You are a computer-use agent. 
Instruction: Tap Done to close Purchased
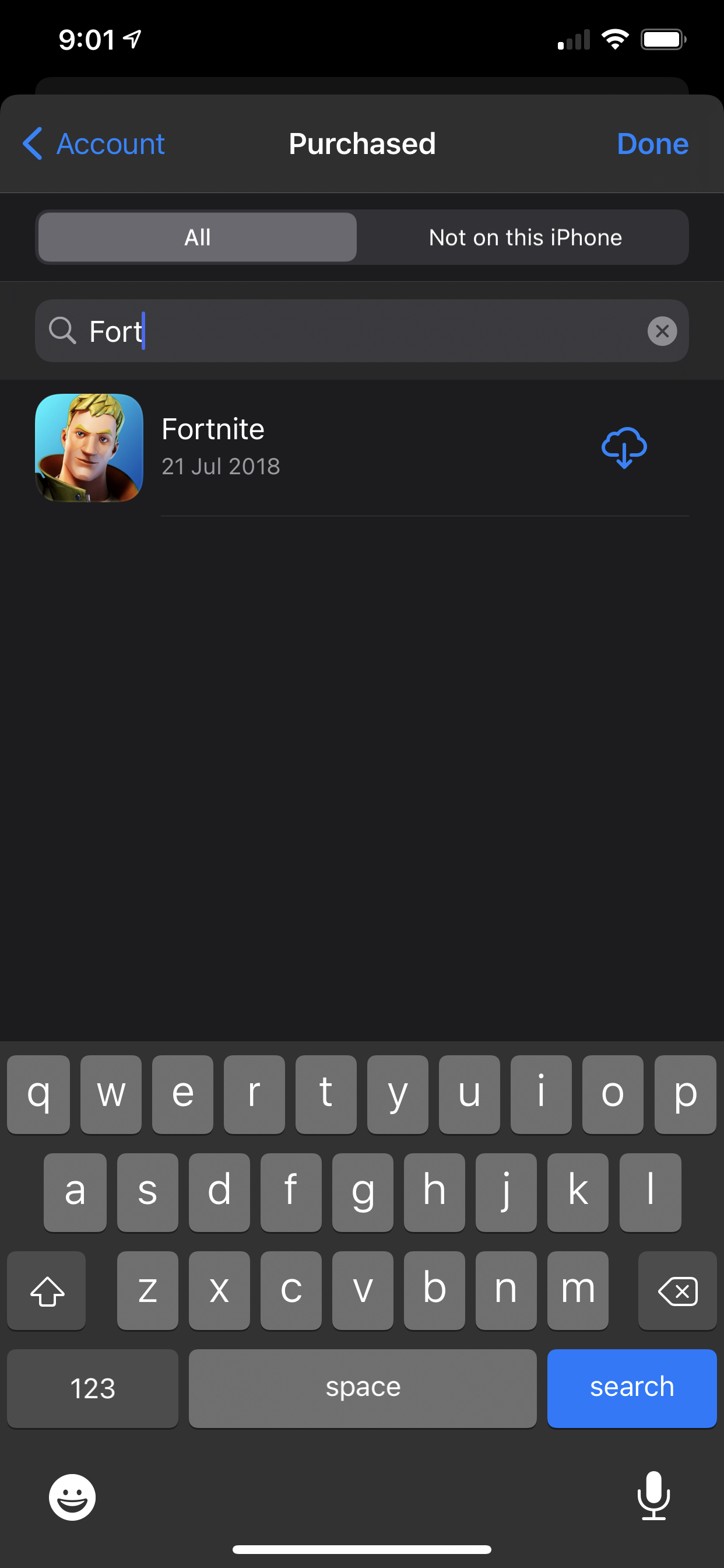pos(652,144)
